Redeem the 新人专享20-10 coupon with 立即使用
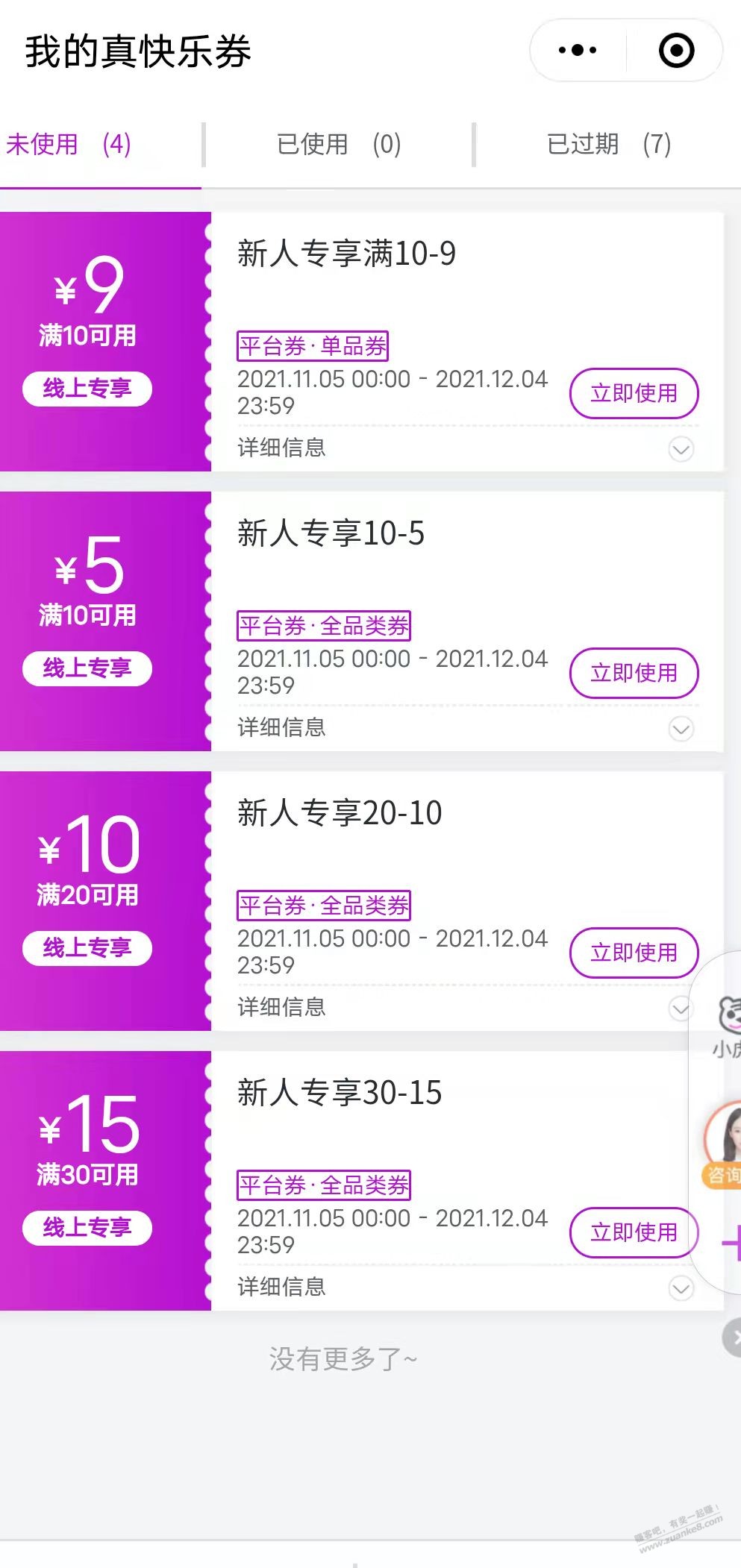741x1568 pixels. (x=634, y=953)
